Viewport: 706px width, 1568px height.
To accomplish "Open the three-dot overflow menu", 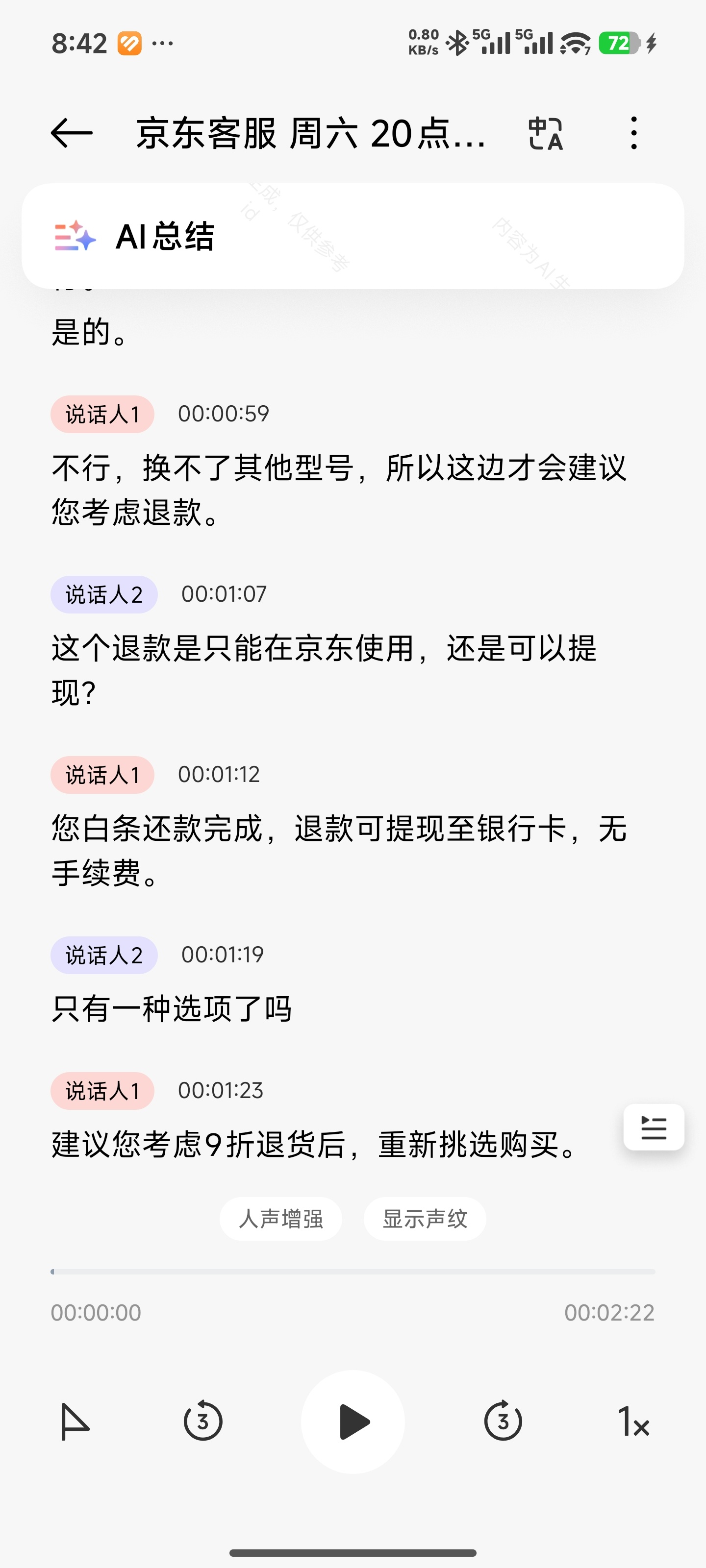I will pyautogui.click(x=634, y=133).
